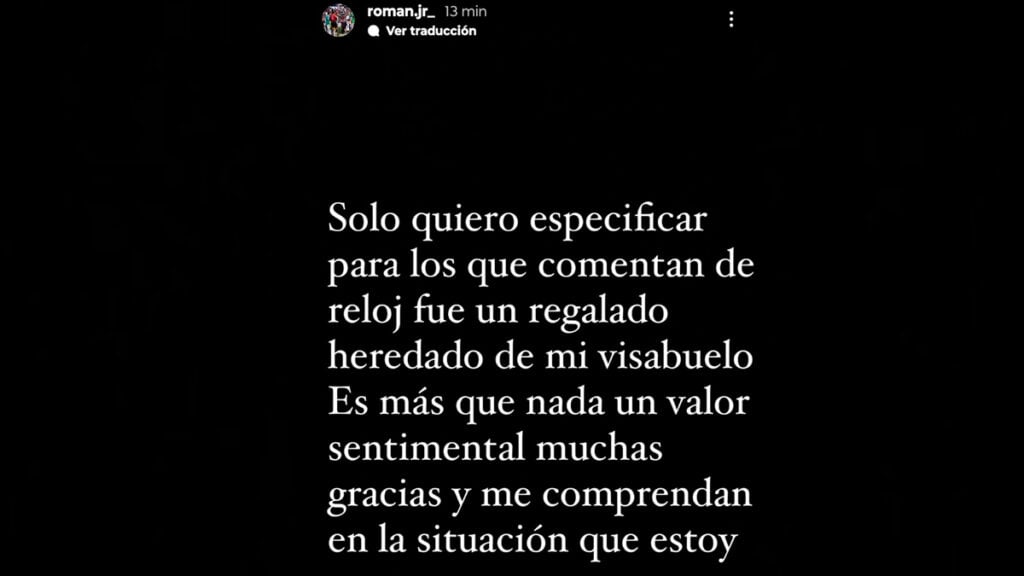Image resolution: width=1024 pixels, height=576 pixels.
Task: Select Ver traducción to translate the story
Action: click(x=430, y=31)
